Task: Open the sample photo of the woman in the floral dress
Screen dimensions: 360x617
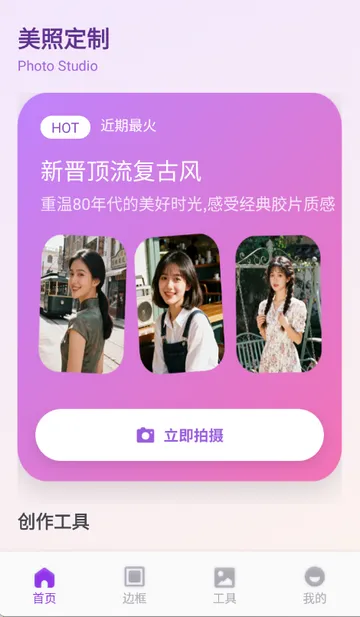Action: pyautogui.click(x=279, y=304)
